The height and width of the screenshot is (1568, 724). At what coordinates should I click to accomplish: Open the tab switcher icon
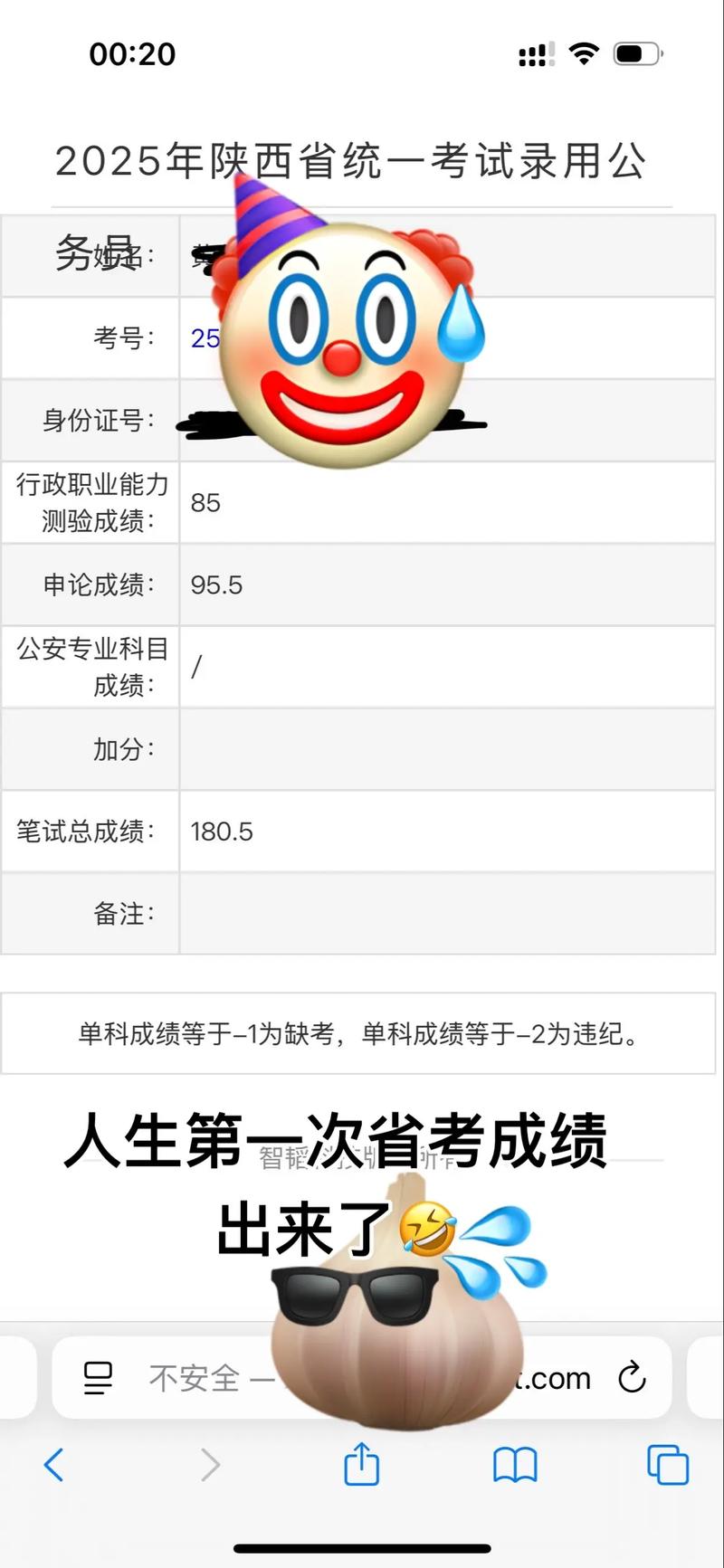point(667,1466)
